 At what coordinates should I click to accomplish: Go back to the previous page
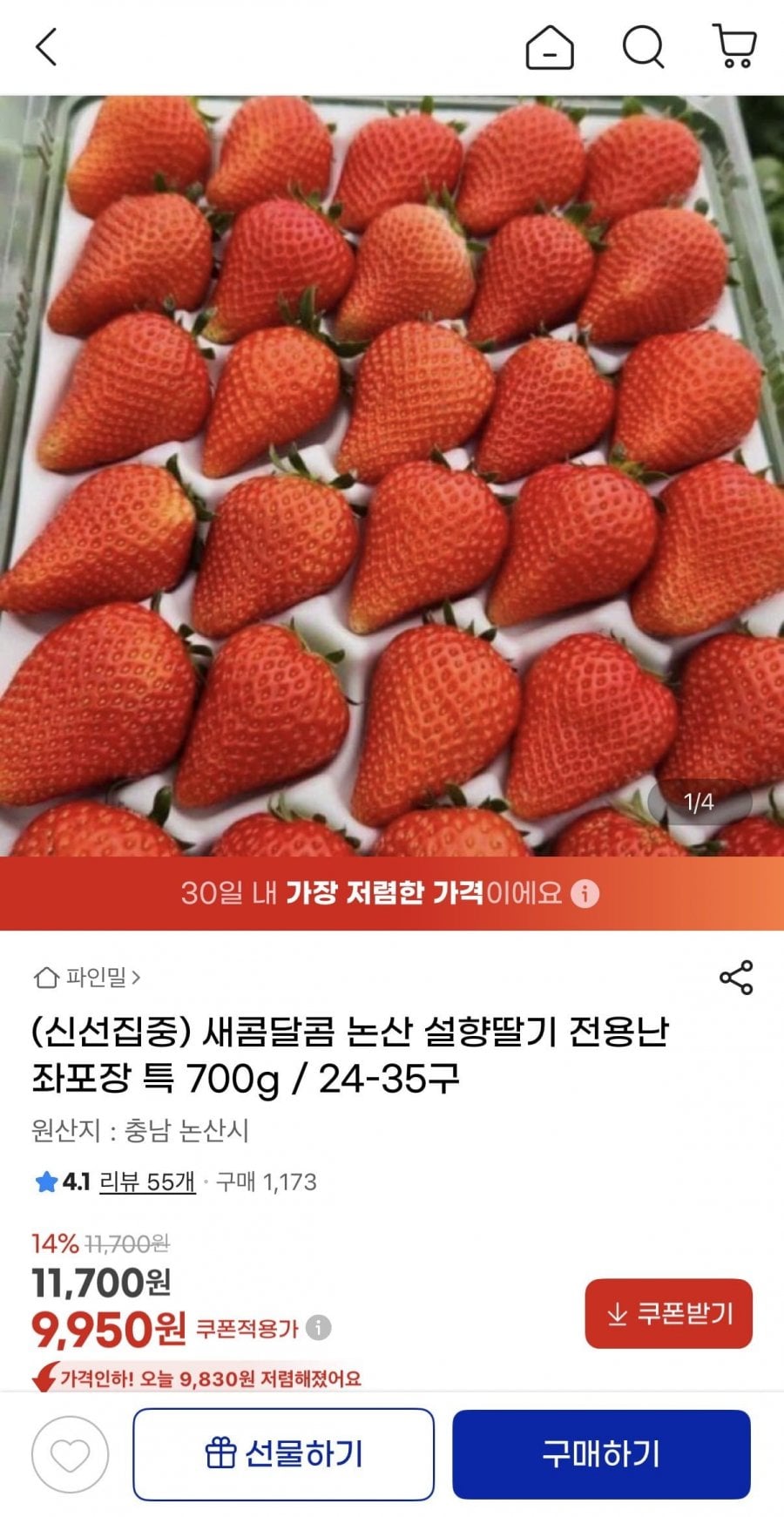[x=47, y=47]
